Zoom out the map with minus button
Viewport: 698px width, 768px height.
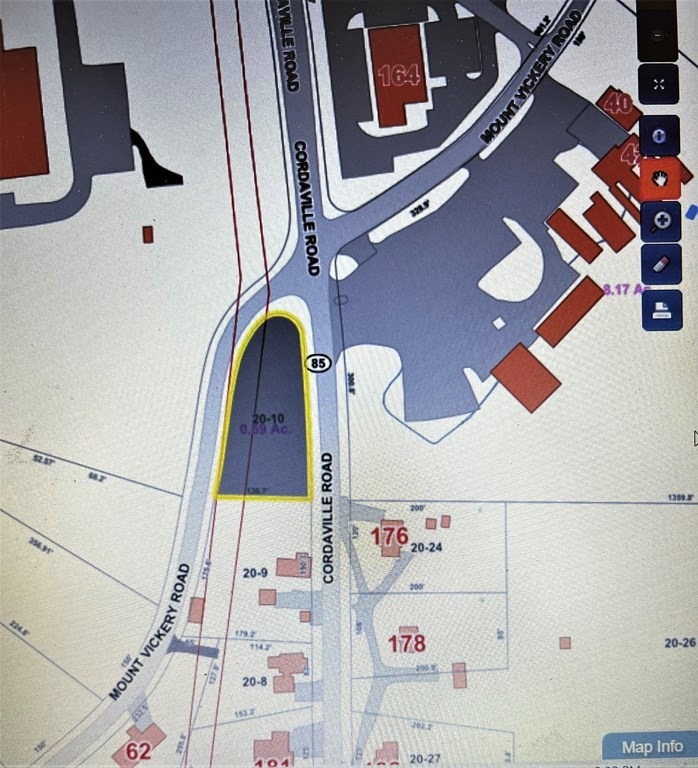click(x=657, y=34)
